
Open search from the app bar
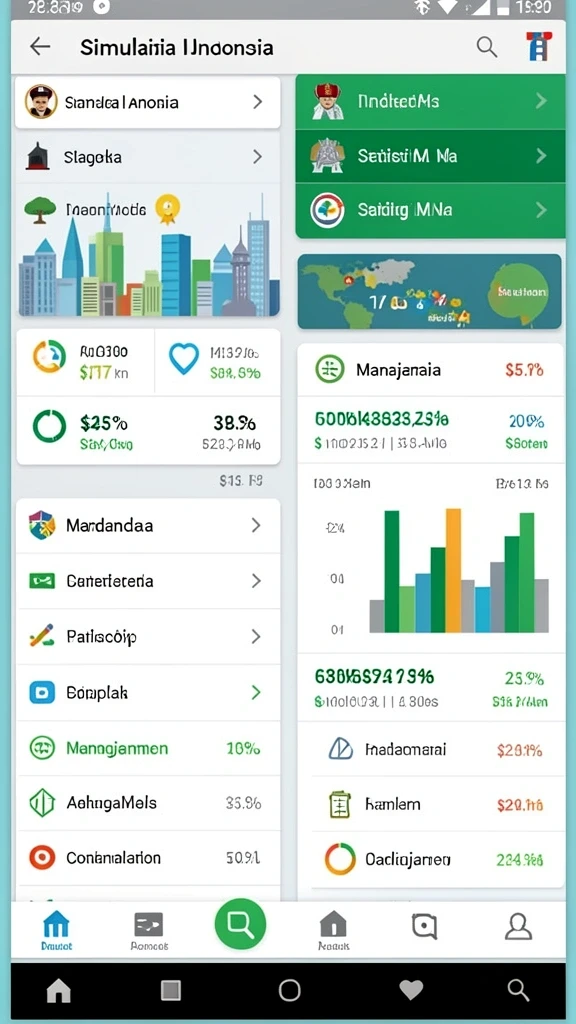coord(487,46)
